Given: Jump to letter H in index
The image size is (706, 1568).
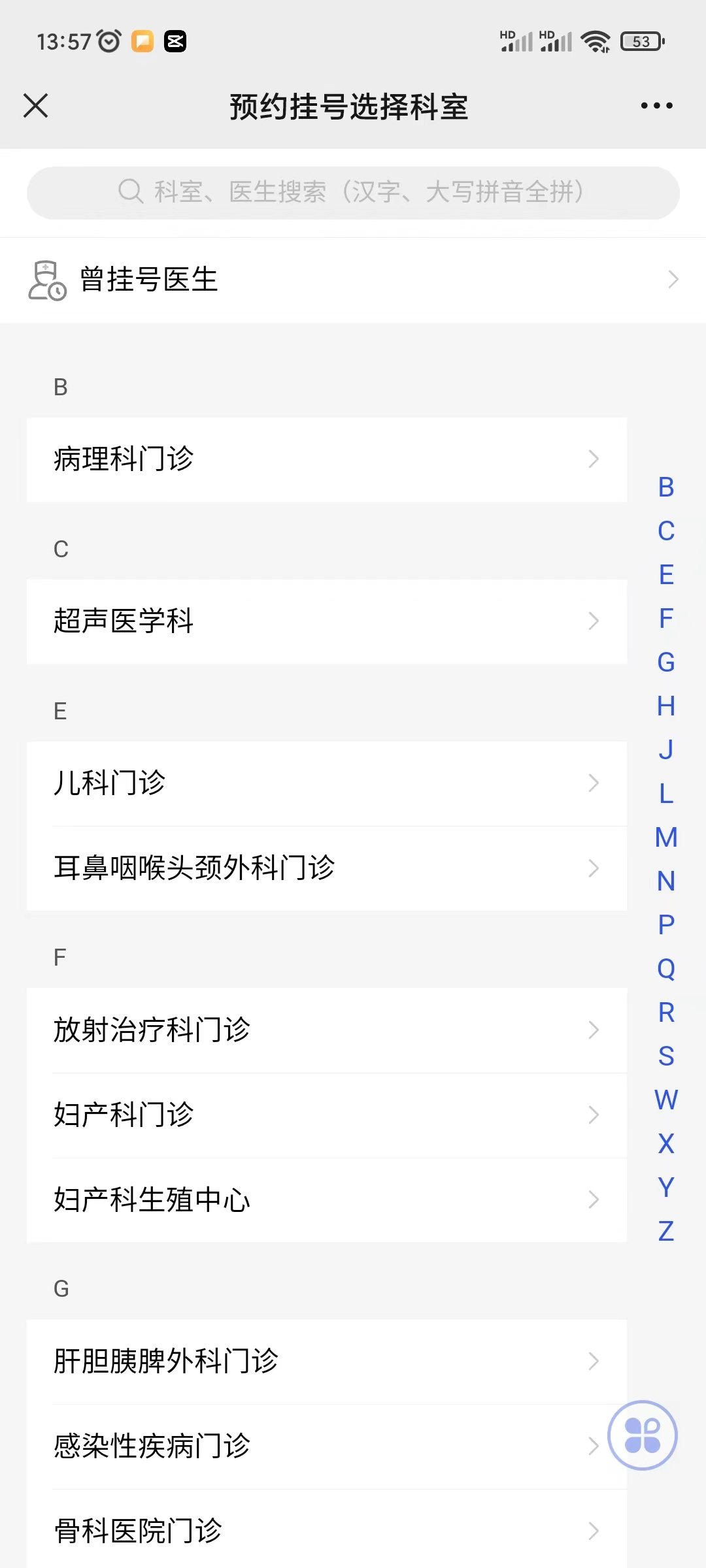Looking at the screenshot, I should (x=666, y=706).
